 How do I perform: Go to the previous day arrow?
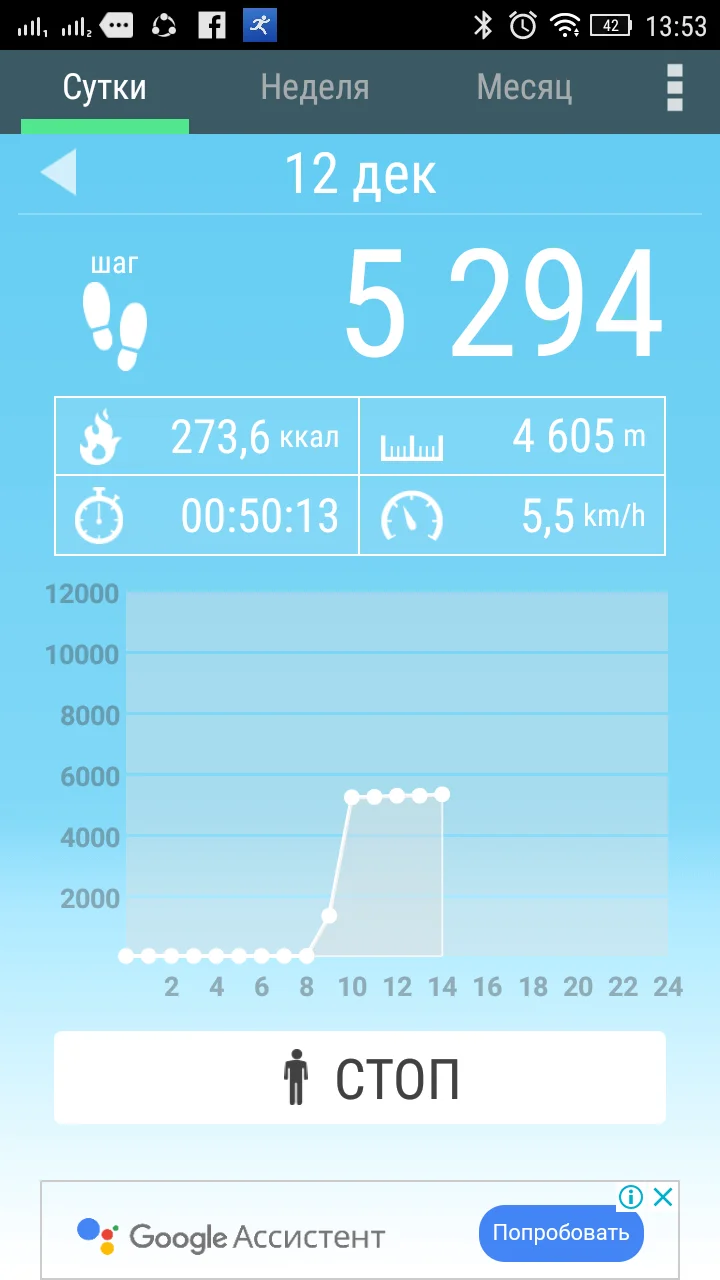tap(58, 173)
